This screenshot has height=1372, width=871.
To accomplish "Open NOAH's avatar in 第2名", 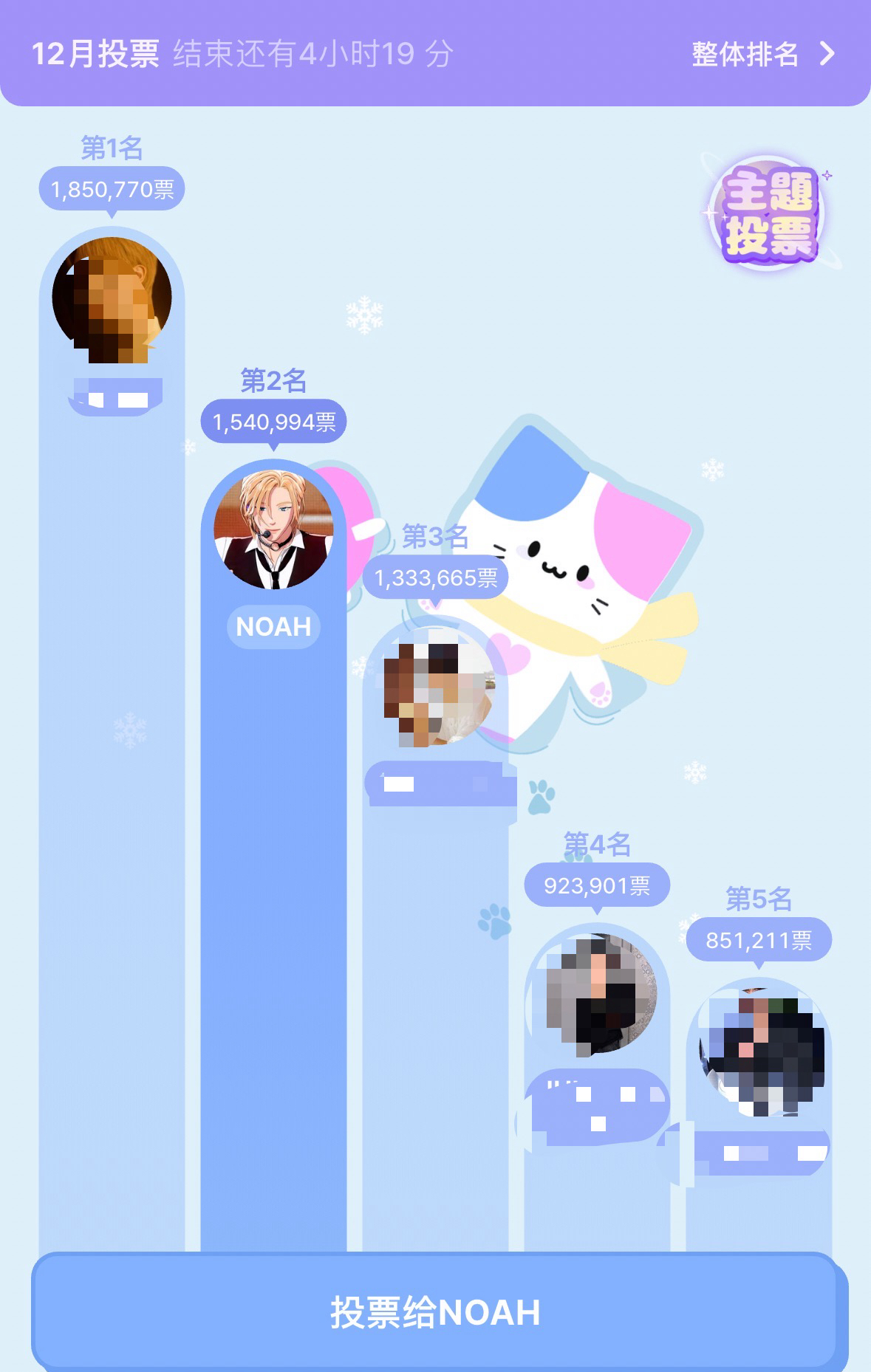I will [x=273, y=529].
